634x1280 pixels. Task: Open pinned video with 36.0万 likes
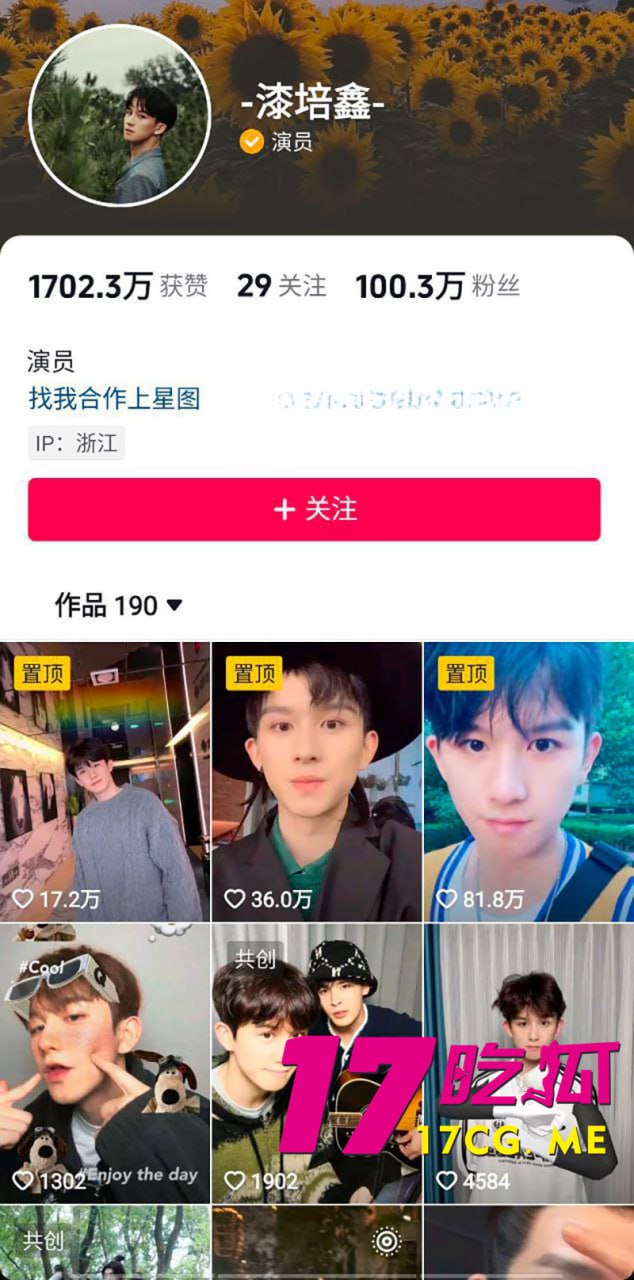317,781
